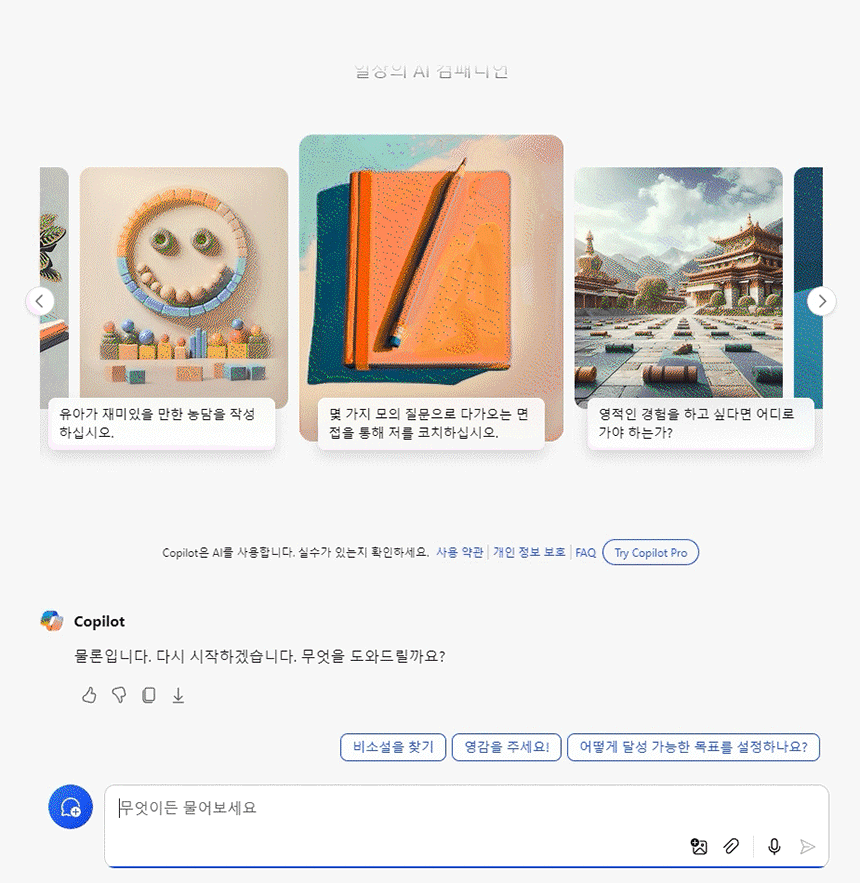Start a new chat topic
Viewport: 860px width, 883px height.
(70, 807)
